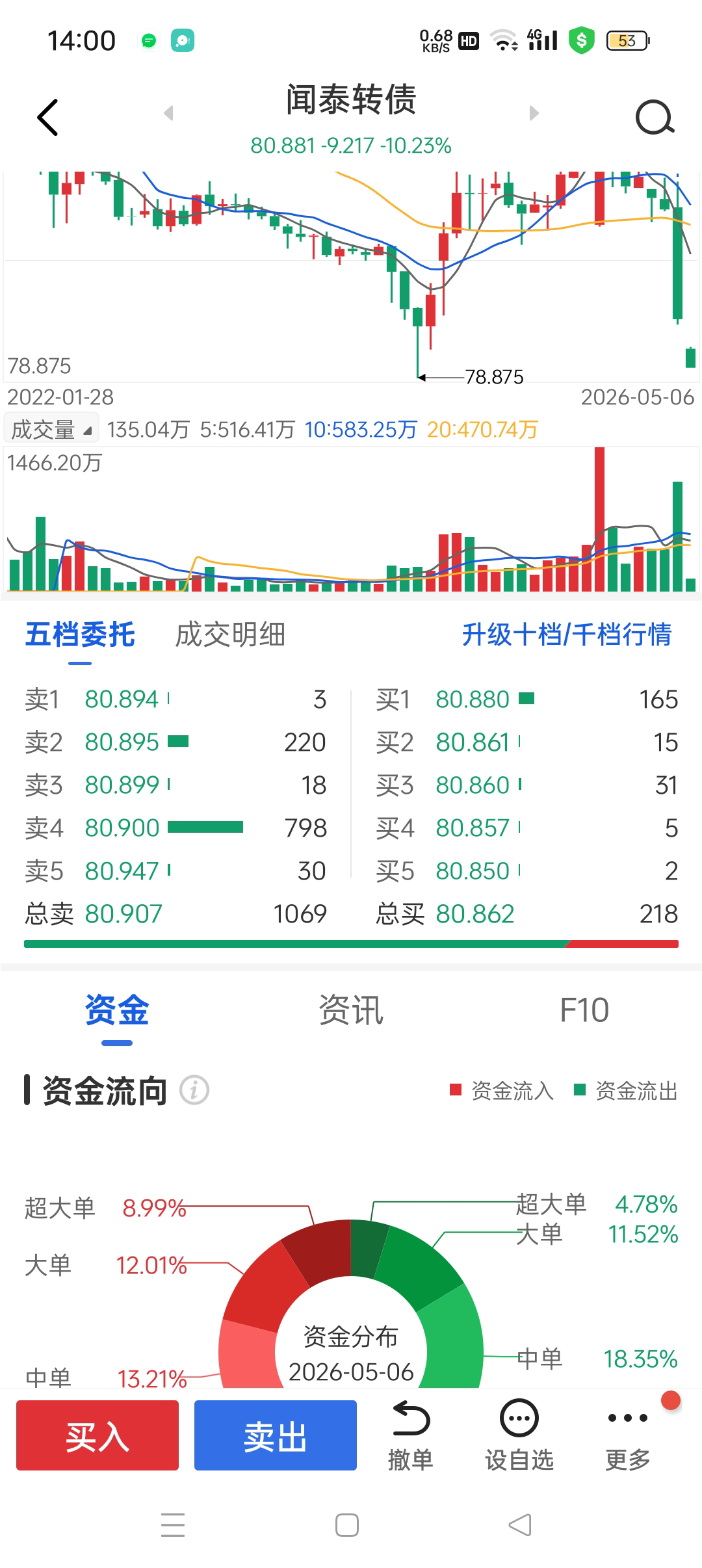Tap the system home button
Screen dimensions: 702x1568
(347, 1525)
